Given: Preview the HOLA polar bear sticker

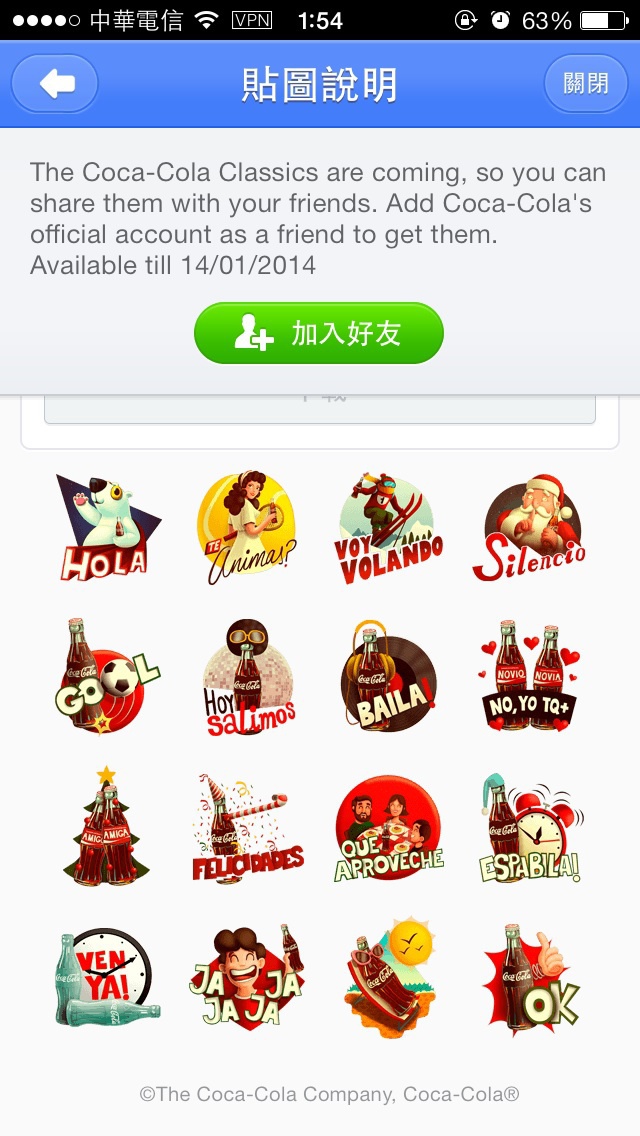Looking at the screenshot, I should tap(107, 528).
